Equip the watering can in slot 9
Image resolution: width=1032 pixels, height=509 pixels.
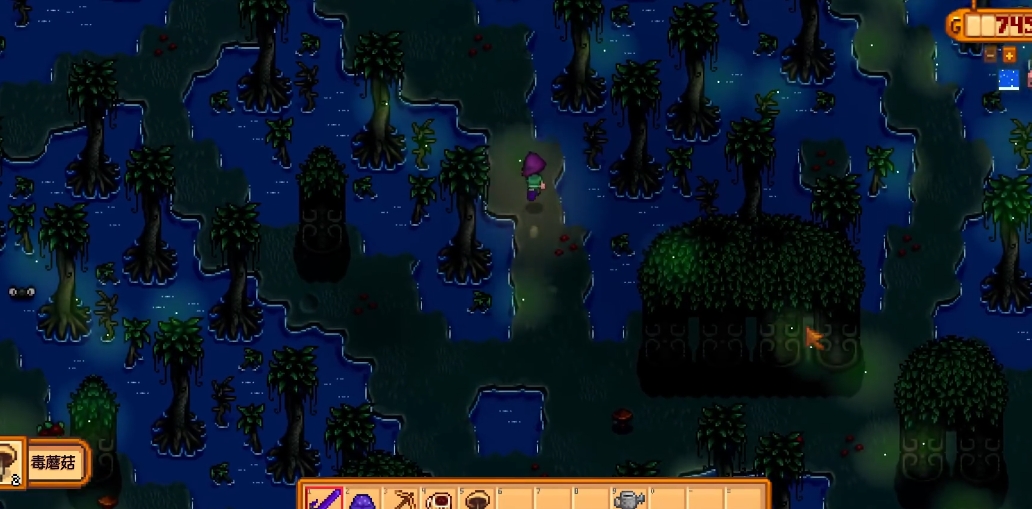pos(629,498)
